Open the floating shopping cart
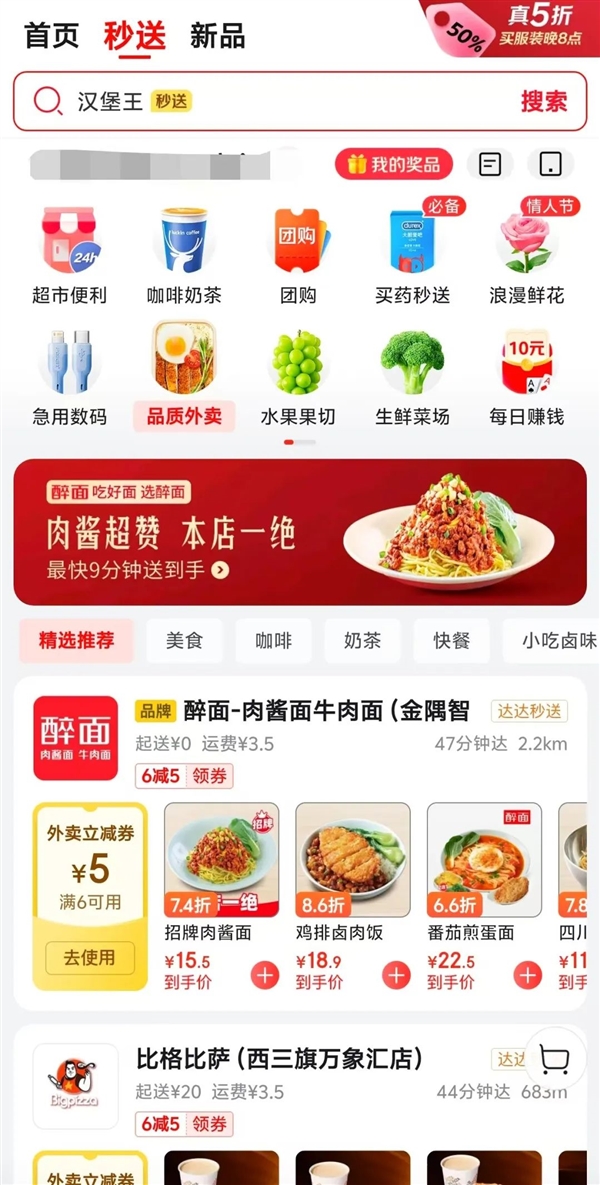Screen dimensions: 600x1185 click(x=553, y=1059)
